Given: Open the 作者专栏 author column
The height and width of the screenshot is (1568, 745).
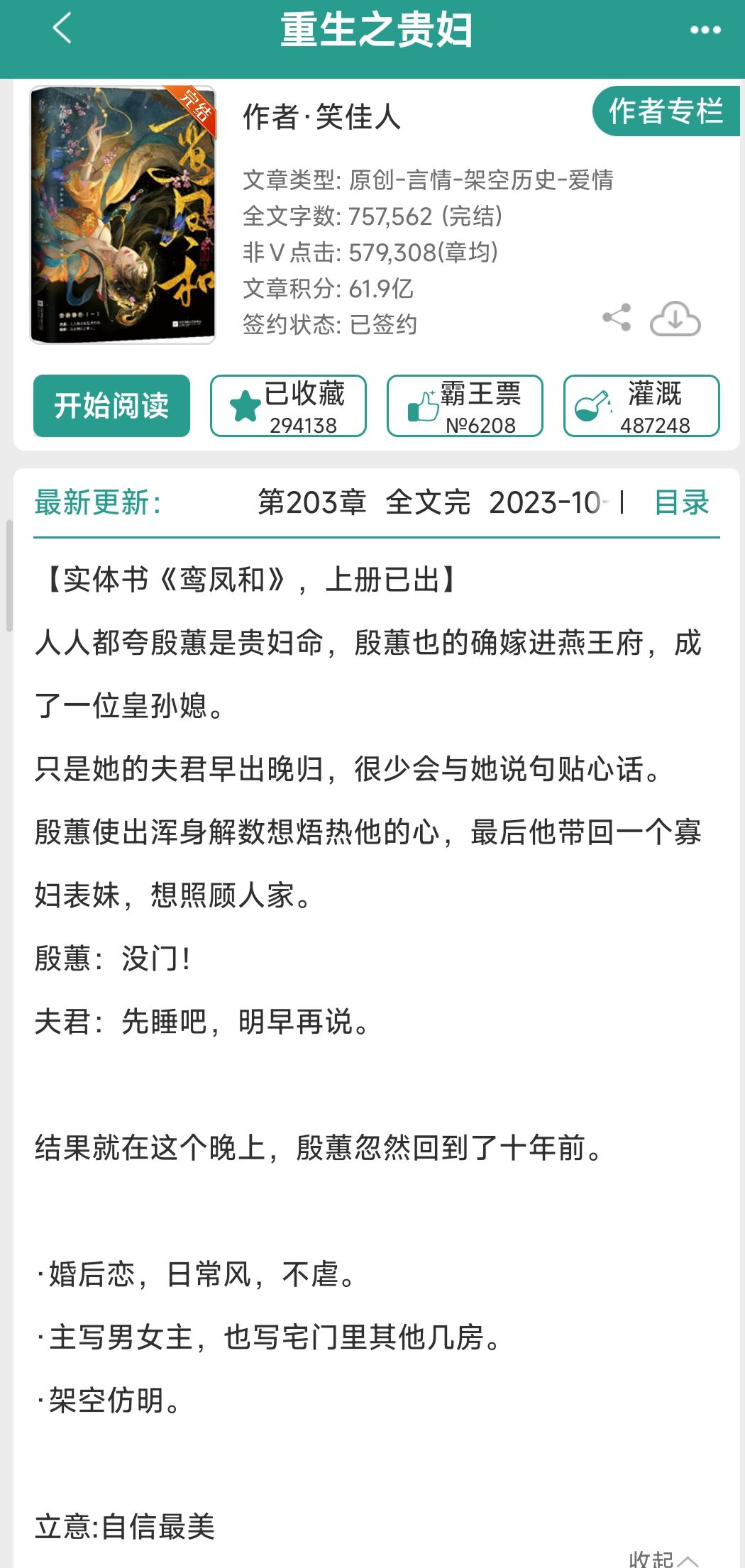Looking at the screenshot, I should [x=666, y=111].
